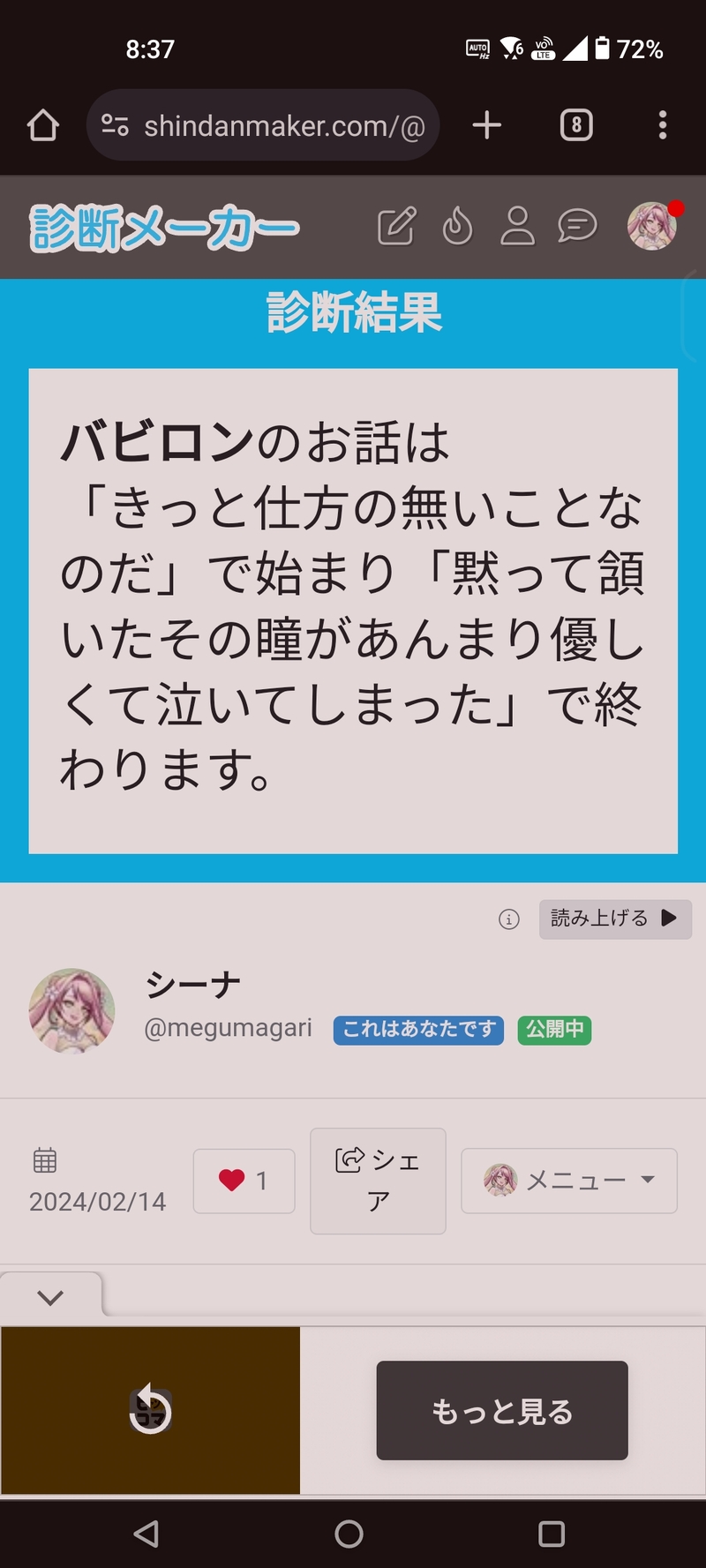Open the 診断メーカー home logo
This screenshot has height=1568, width=706.
click(x=164, y=228)
